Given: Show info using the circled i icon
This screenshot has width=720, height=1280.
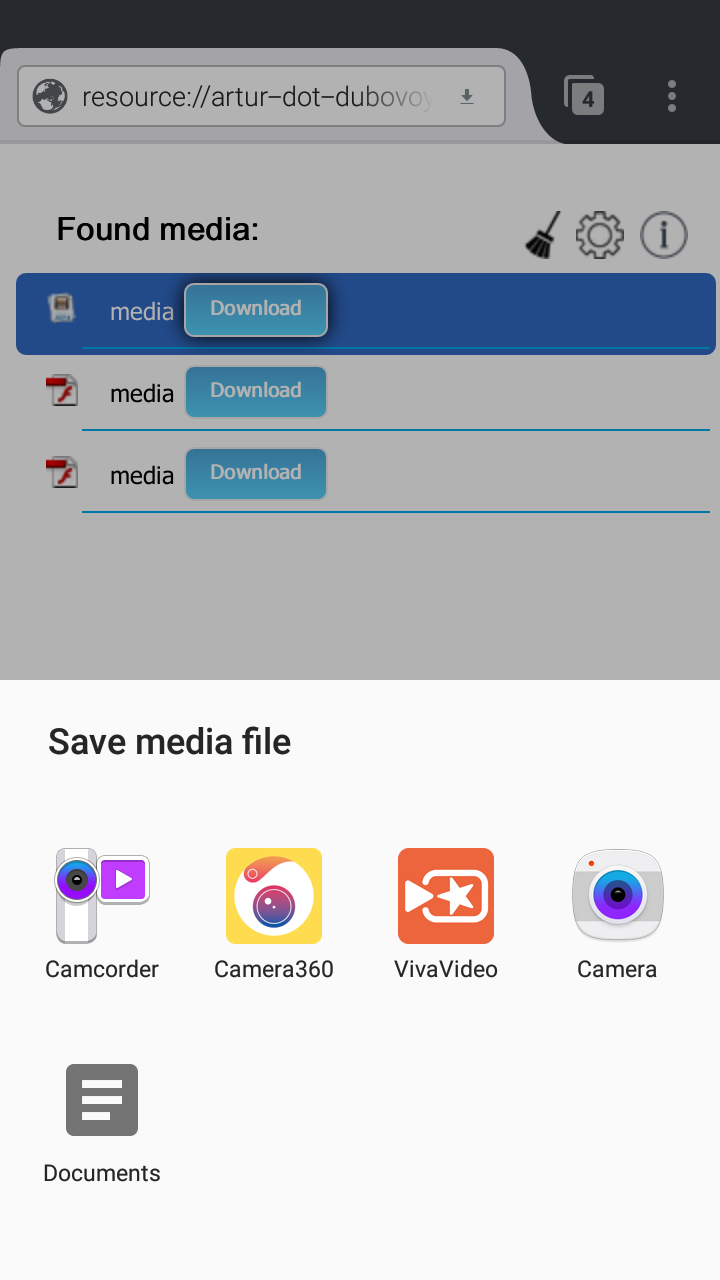Looking at the screenshot, I should tap(664, 236).
